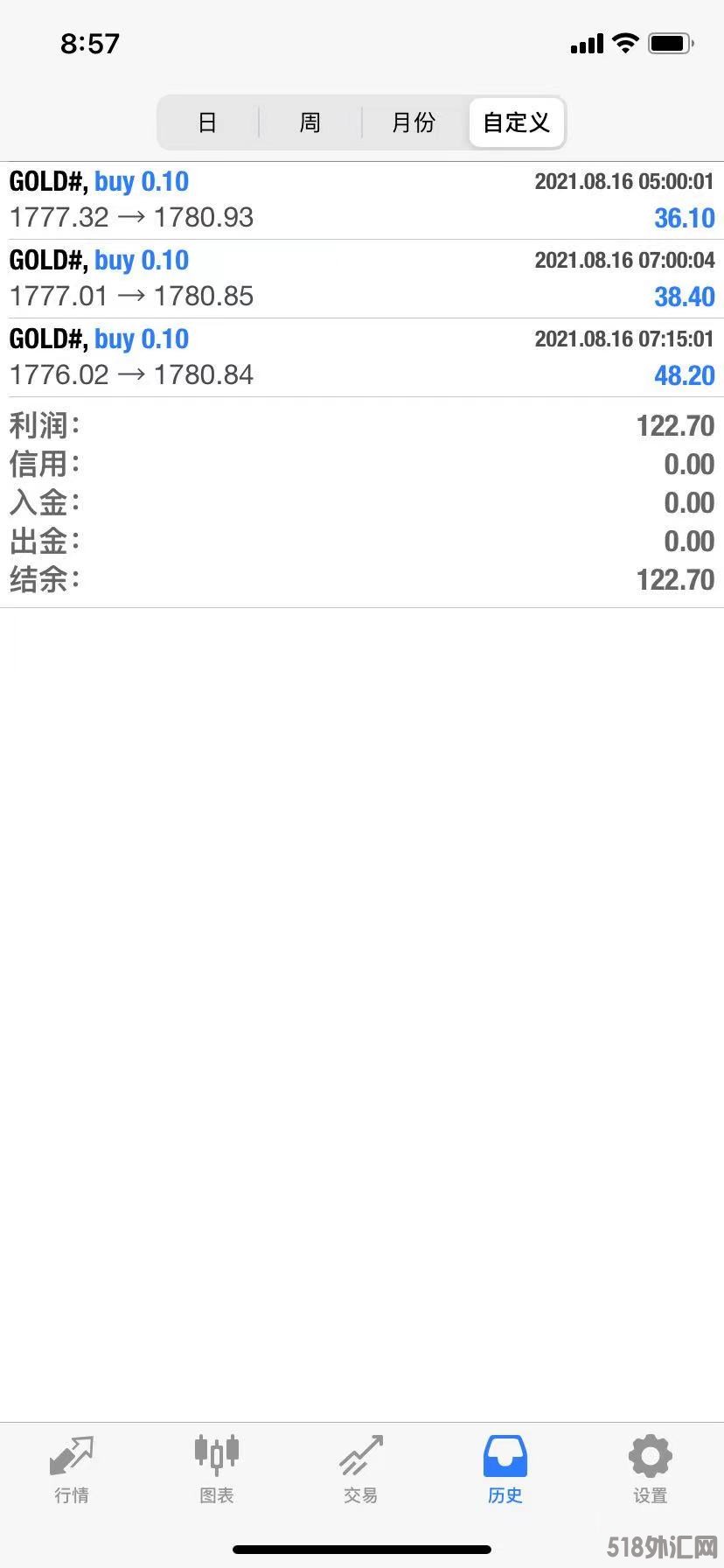
Task: Open the 设置 settings tab
Action: click(650, 1470)
